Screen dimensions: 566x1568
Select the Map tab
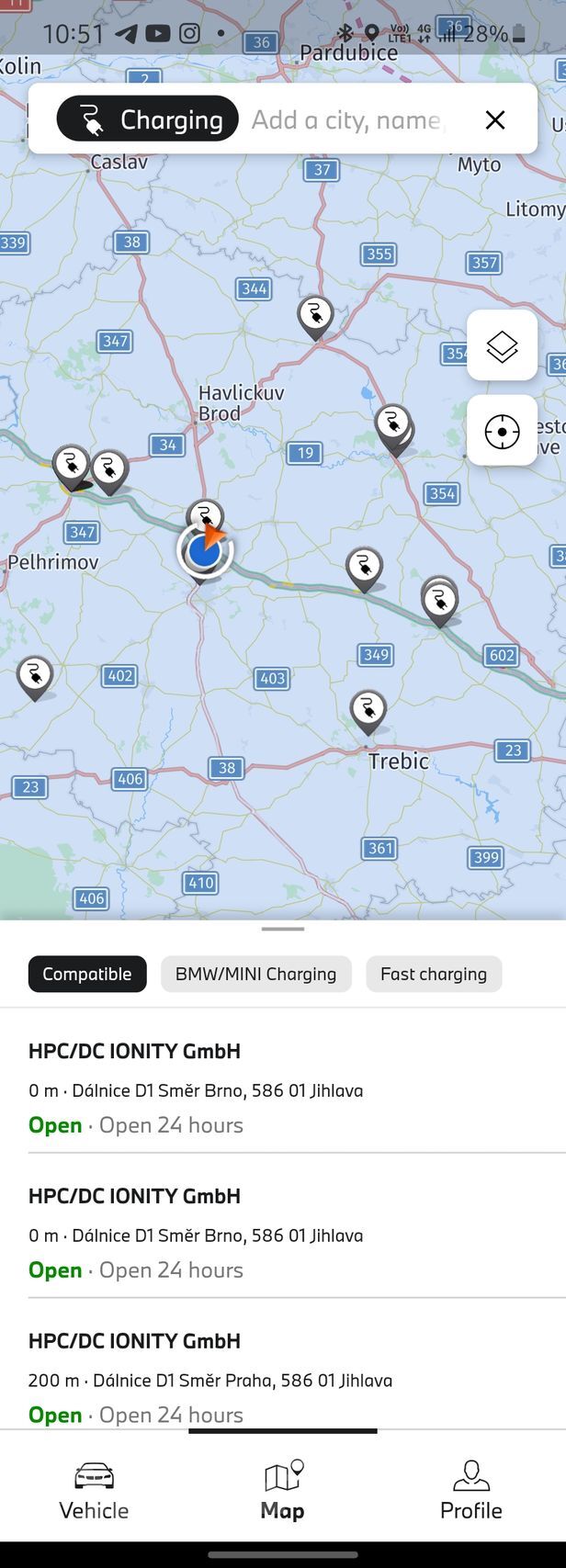tap(282, 1490)
